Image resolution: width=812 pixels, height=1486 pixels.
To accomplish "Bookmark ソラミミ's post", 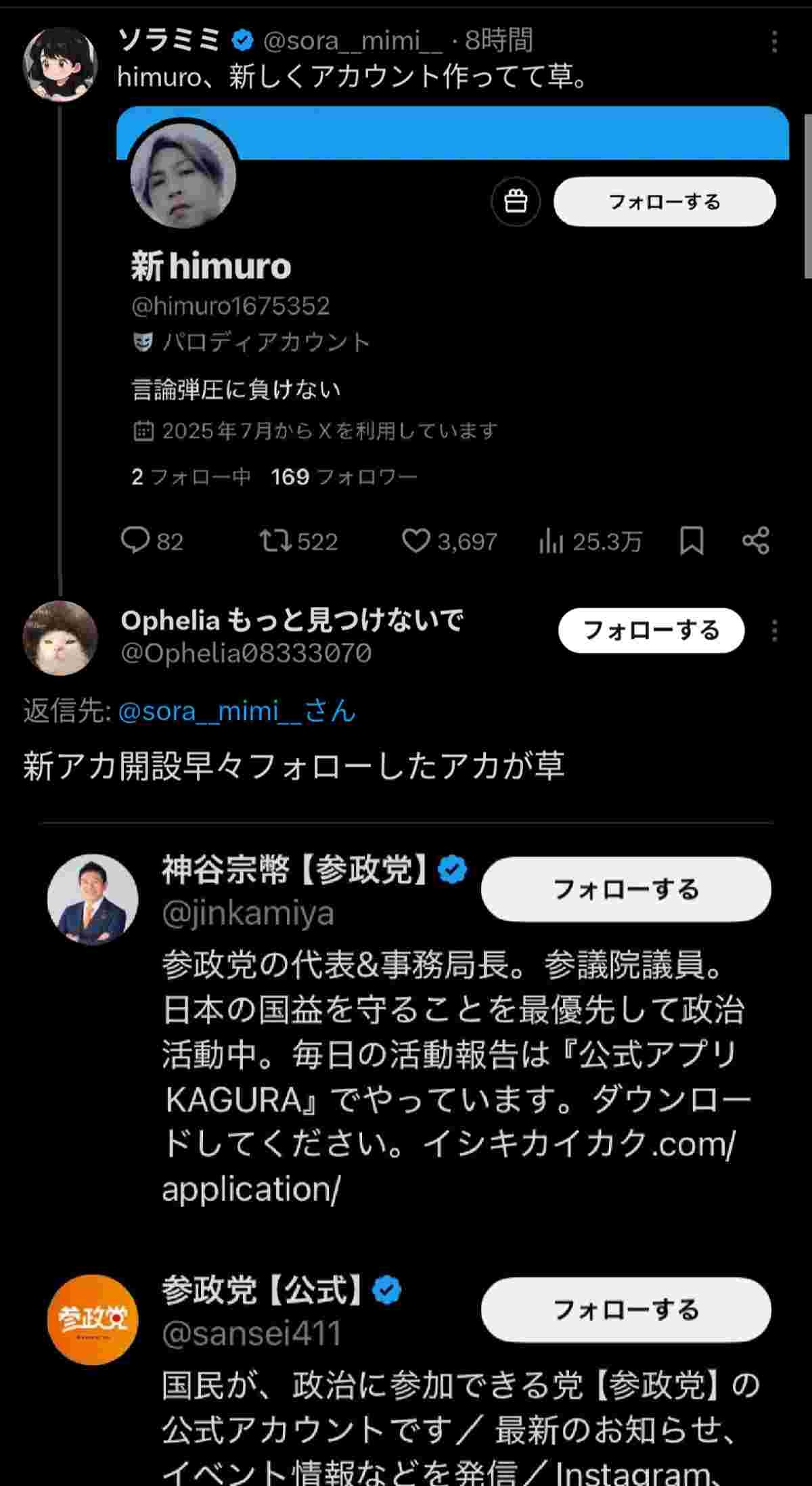I will click(x=691, y=541).
